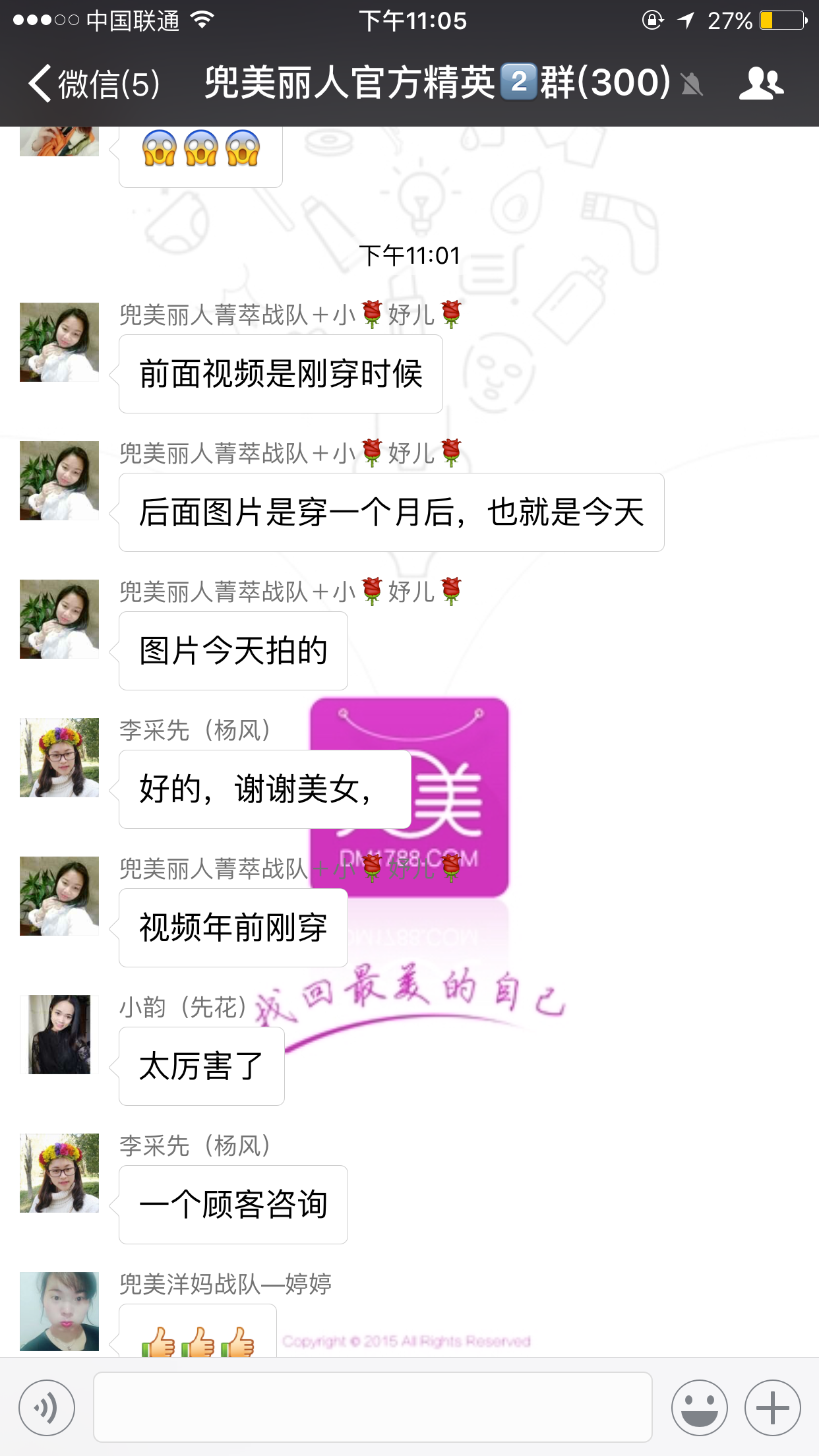Open avatar of 小韵（先花）
Screen dimensions: 819x1456
(59, 1034)
